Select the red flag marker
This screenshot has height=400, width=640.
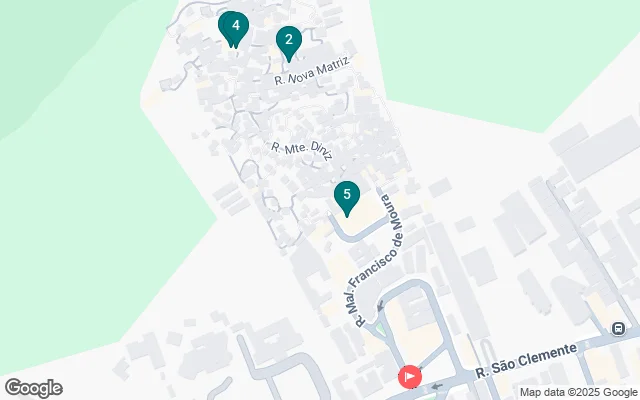pyautogui.click(x=410, y=377)
